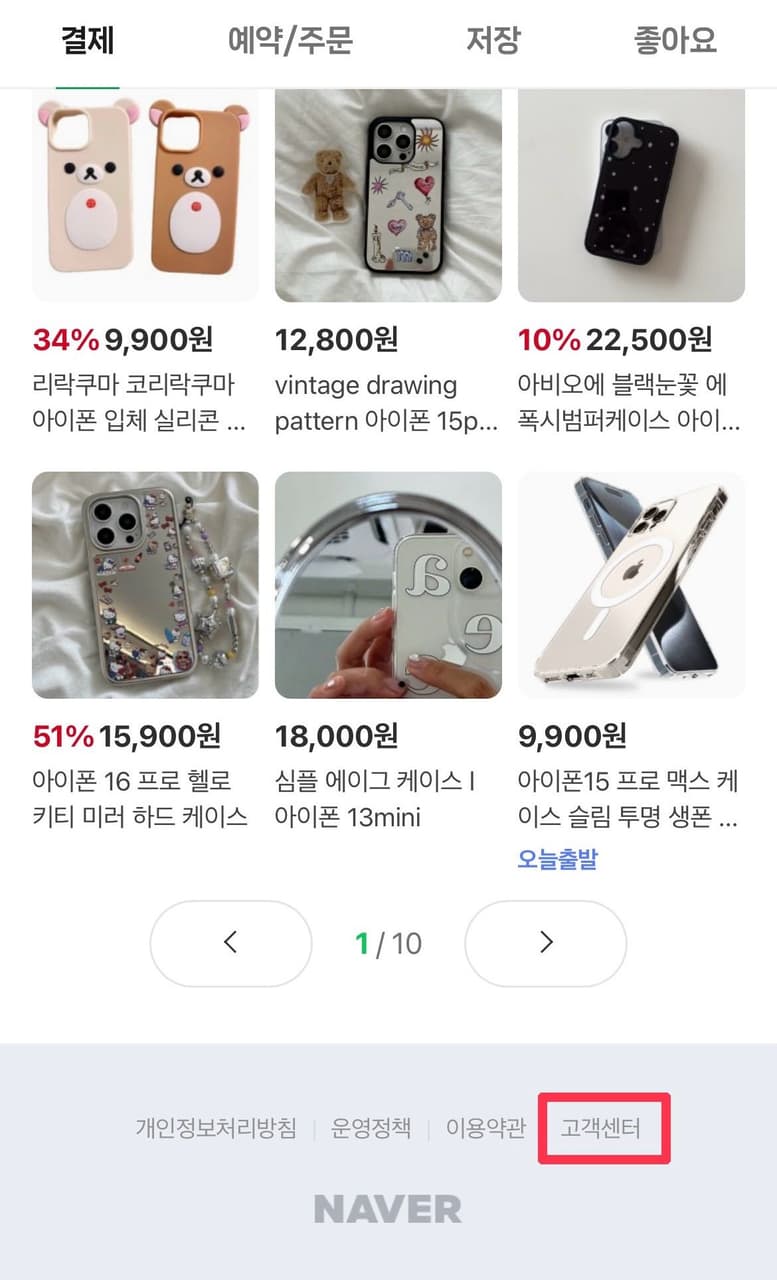This screenshot has width=777, height=1280.
Task: Open the 헬로키티 미러 하드 케이스 product
Action: tap(145, 652)
